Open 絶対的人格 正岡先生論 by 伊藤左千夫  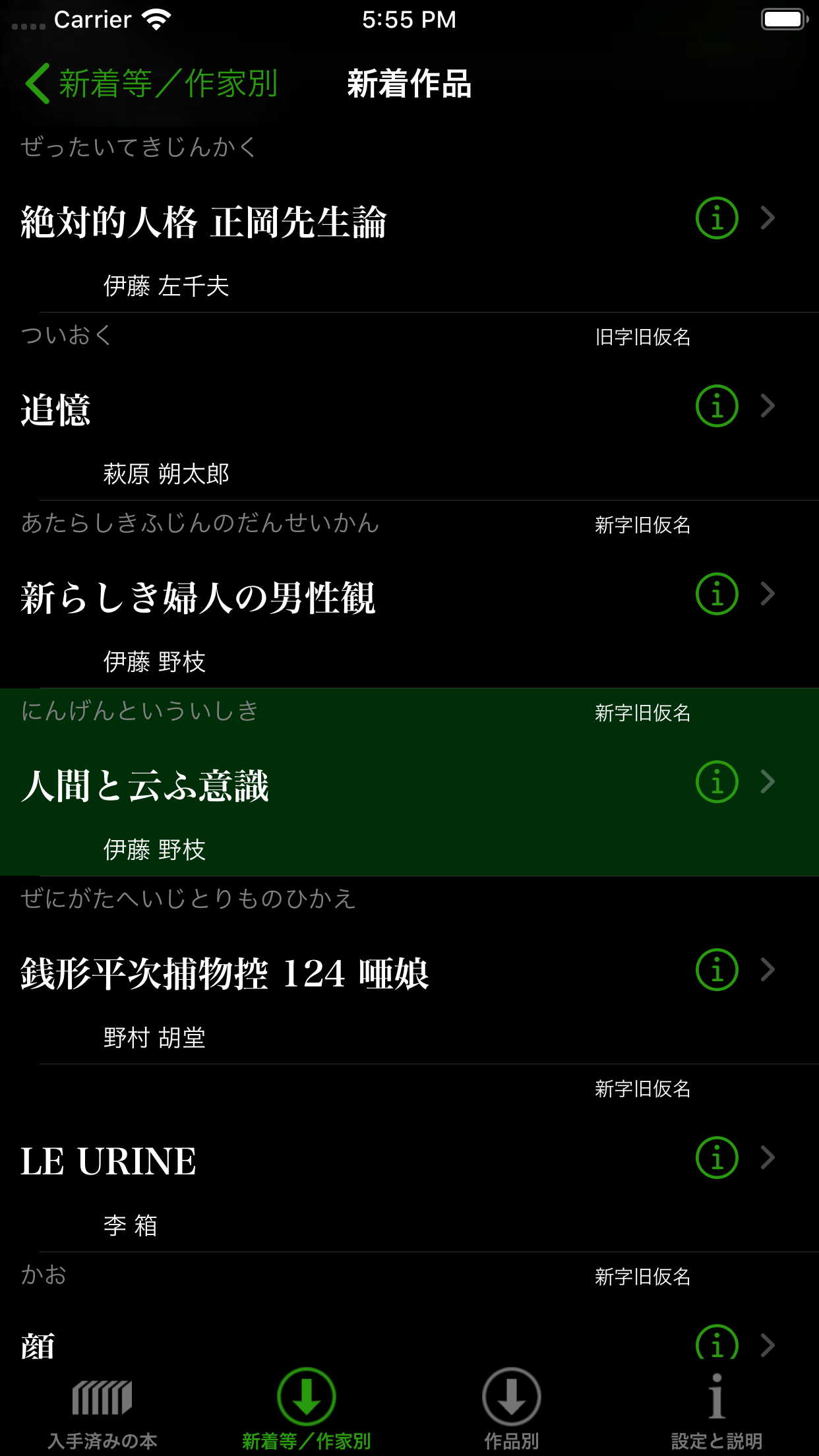point(409,219)
